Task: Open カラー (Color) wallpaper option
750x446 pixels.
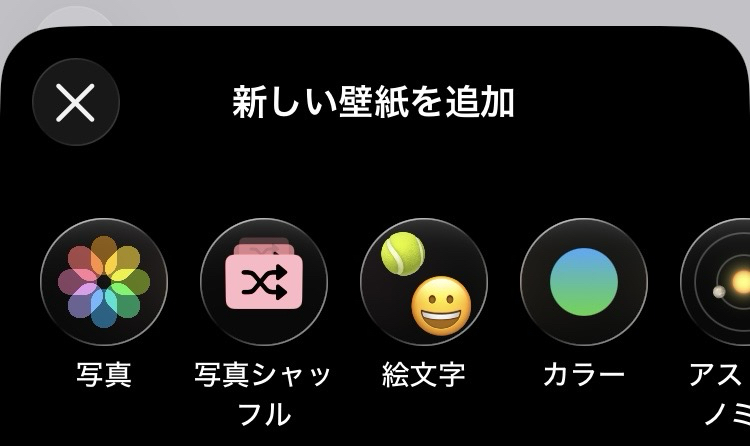Action: click(x=583, y=282)
